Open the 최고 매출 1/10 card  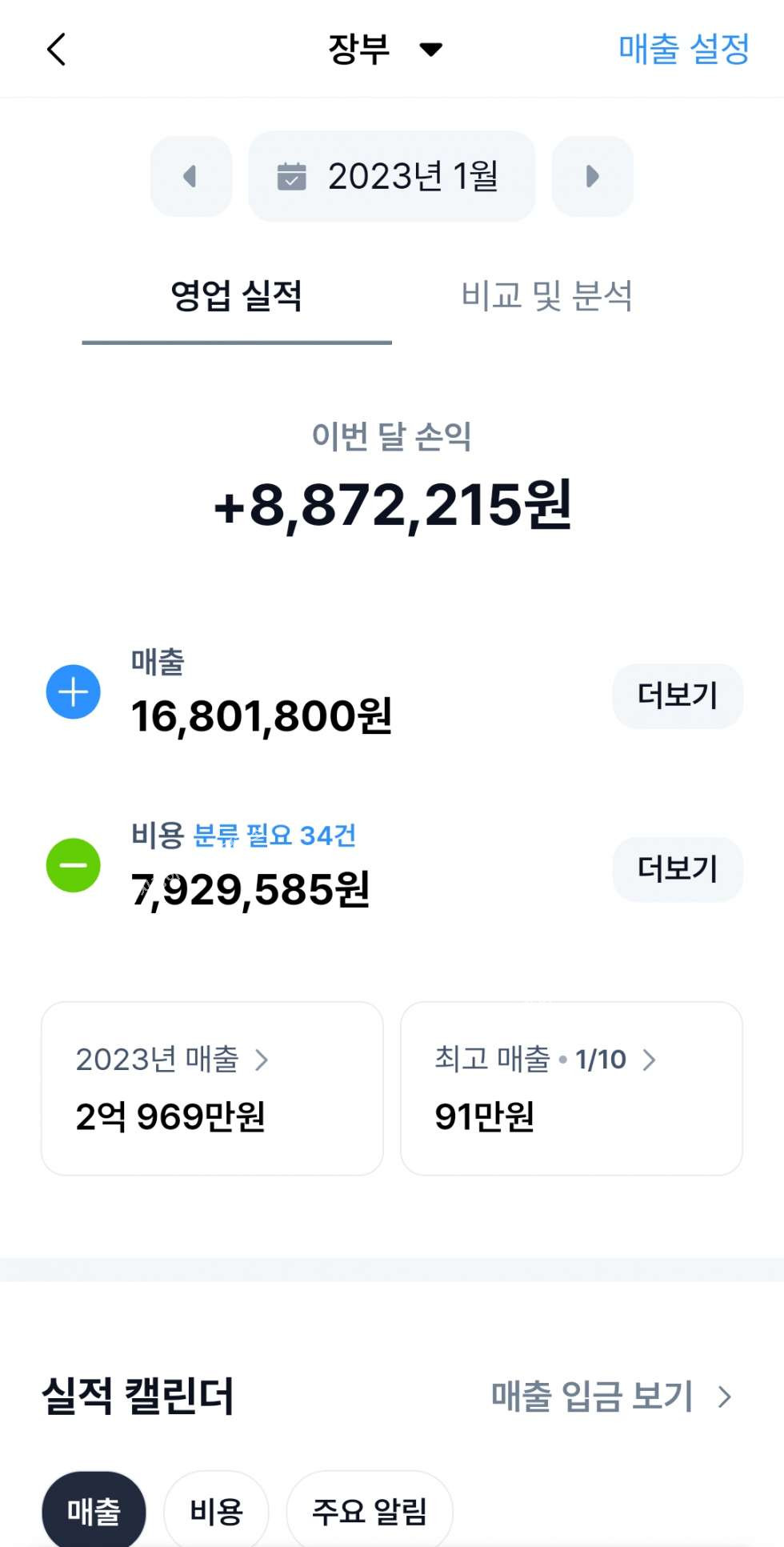(x=571, y=1088)
